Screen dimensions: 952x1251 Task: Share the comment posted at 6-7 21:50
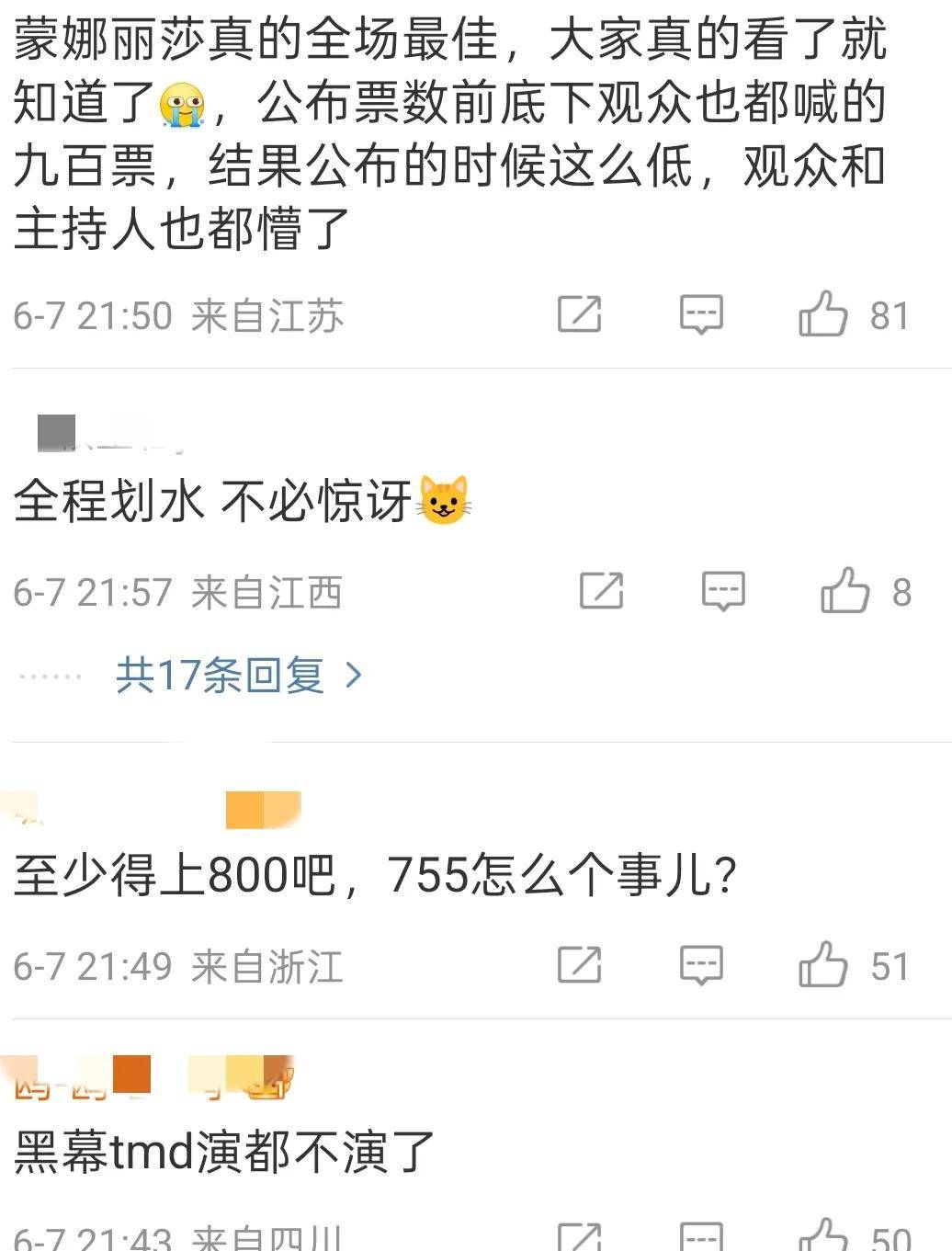pyautogui.click(x=580, y=315)
